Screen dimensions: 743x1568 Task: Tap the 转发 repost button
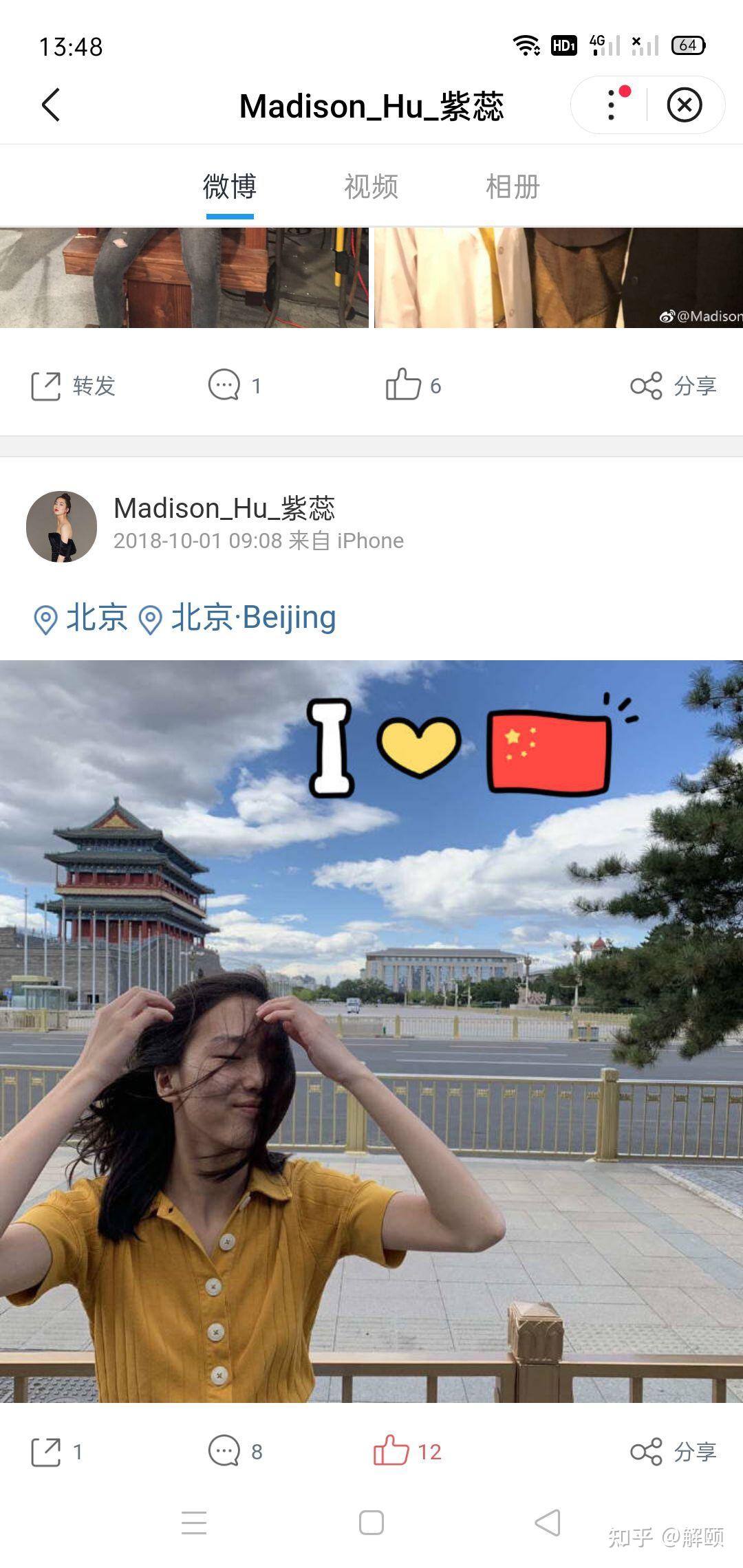click(x=76, y=386)
